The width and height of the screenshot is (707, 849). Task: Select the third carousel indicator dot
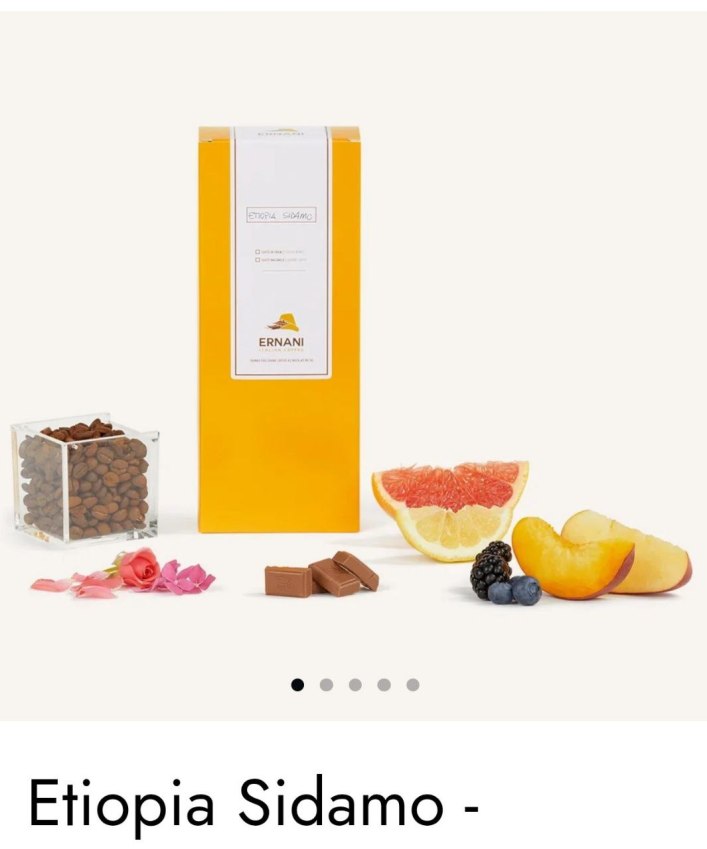[355, 685]
